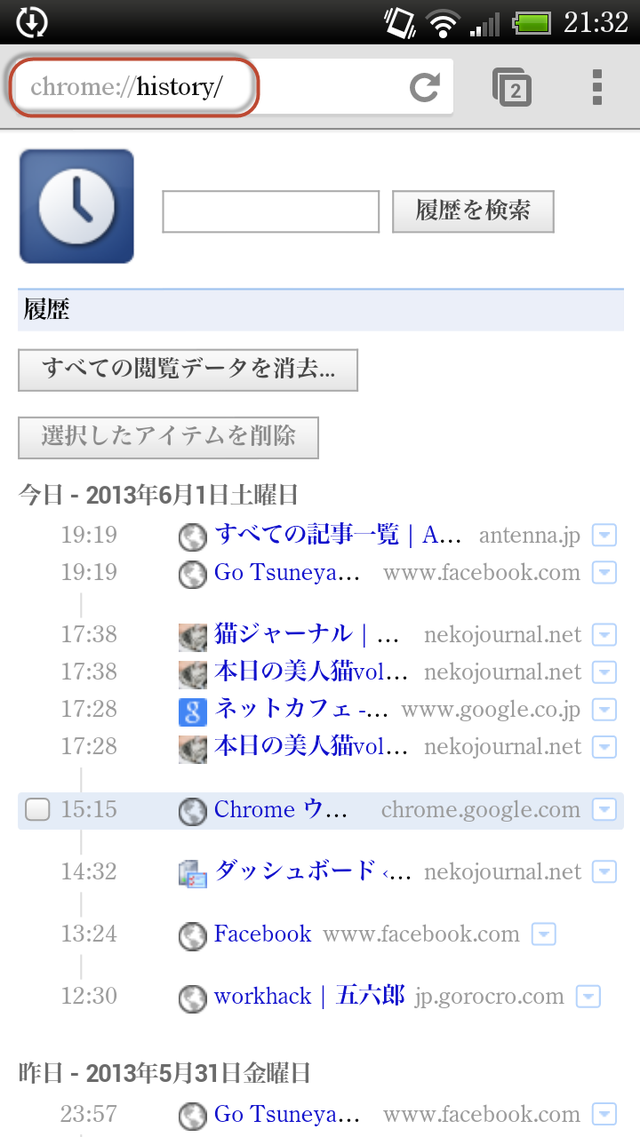Image resolution: width=640 pixels, height=1137 pixels.
Task: Tap すべての閲覧データを消去 button
Action: (x=187, y=369)
